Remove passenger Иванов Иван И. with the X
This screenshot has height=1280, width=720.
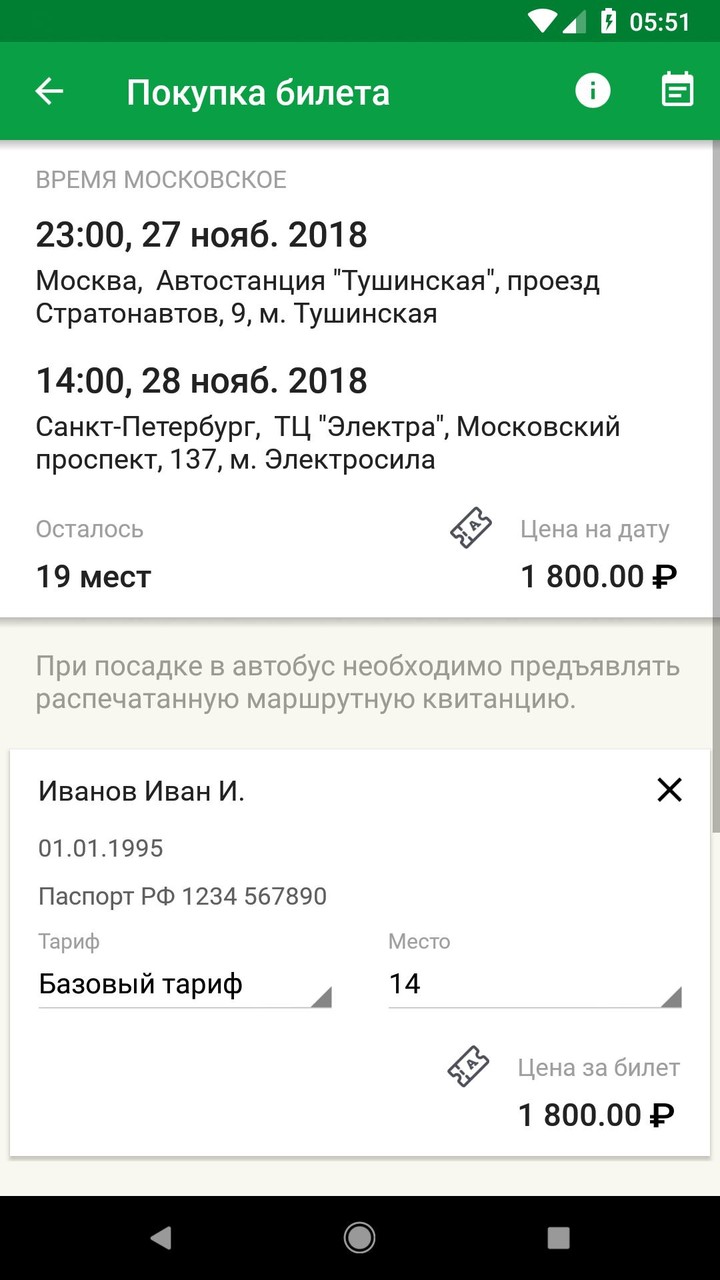tap(669, 790)
